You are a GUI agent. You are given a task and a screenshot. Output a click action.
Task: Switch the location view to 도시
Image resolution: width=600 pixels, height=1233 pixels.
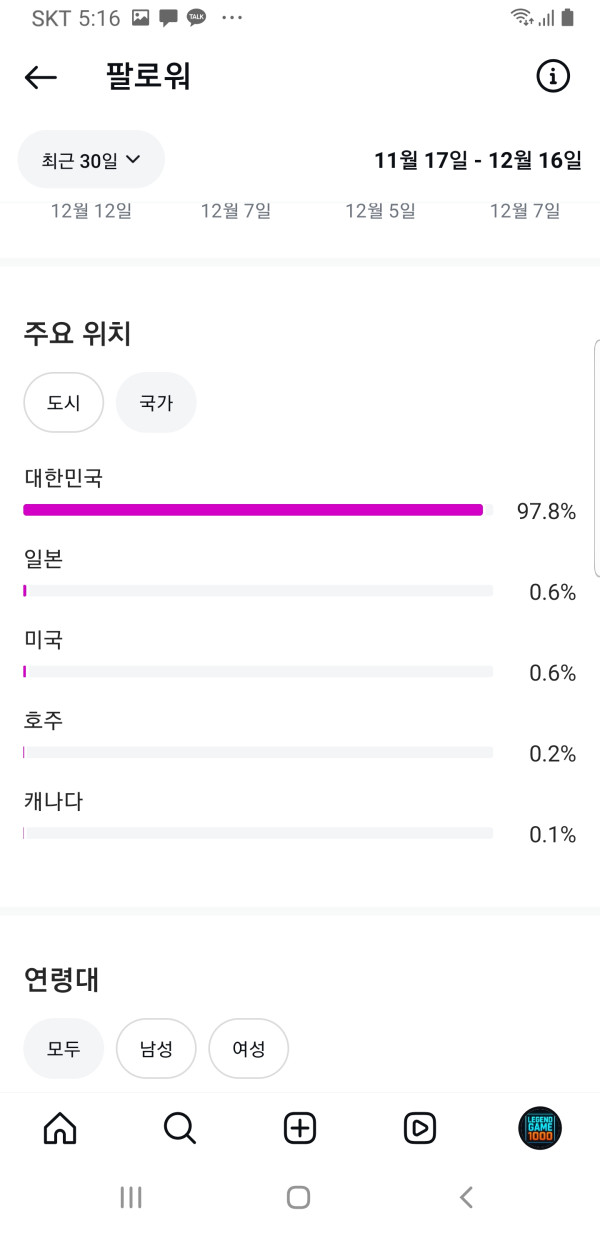click(x=63, y=403)
